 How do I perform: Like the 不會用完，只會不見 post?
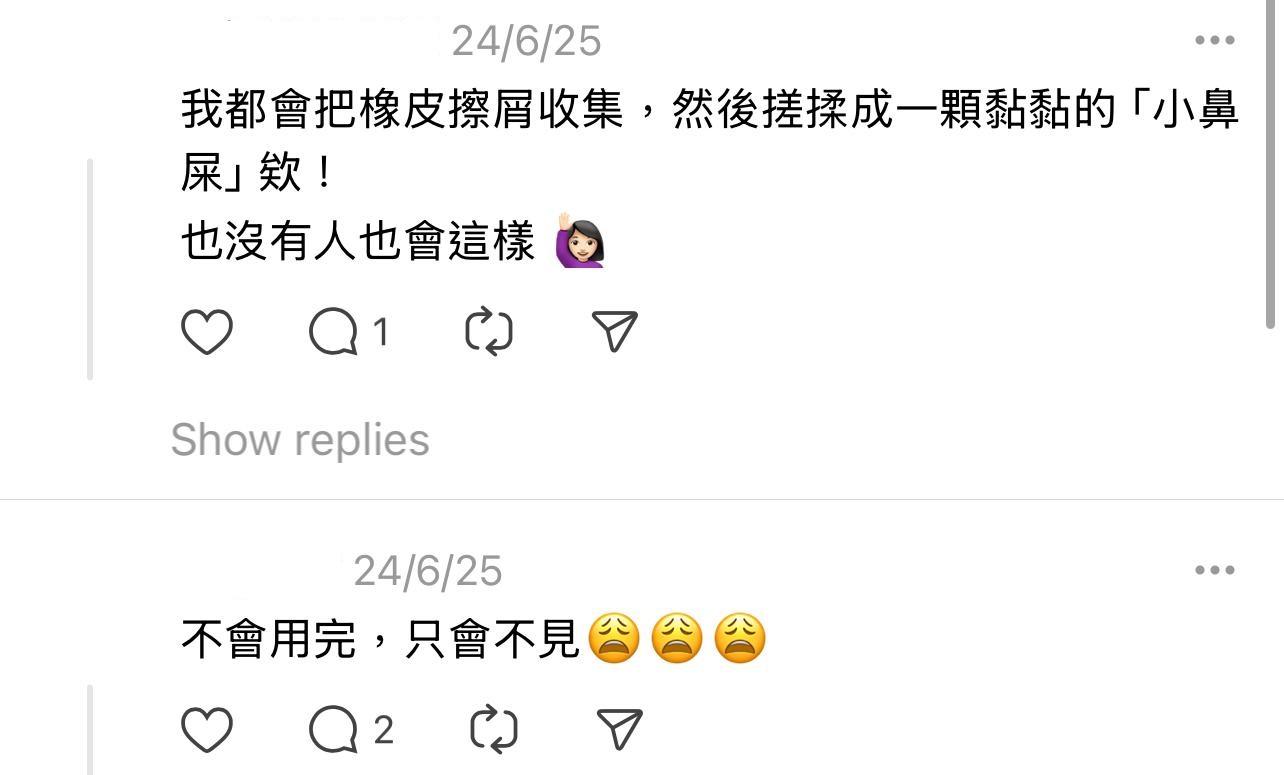(x=207, y=730)
